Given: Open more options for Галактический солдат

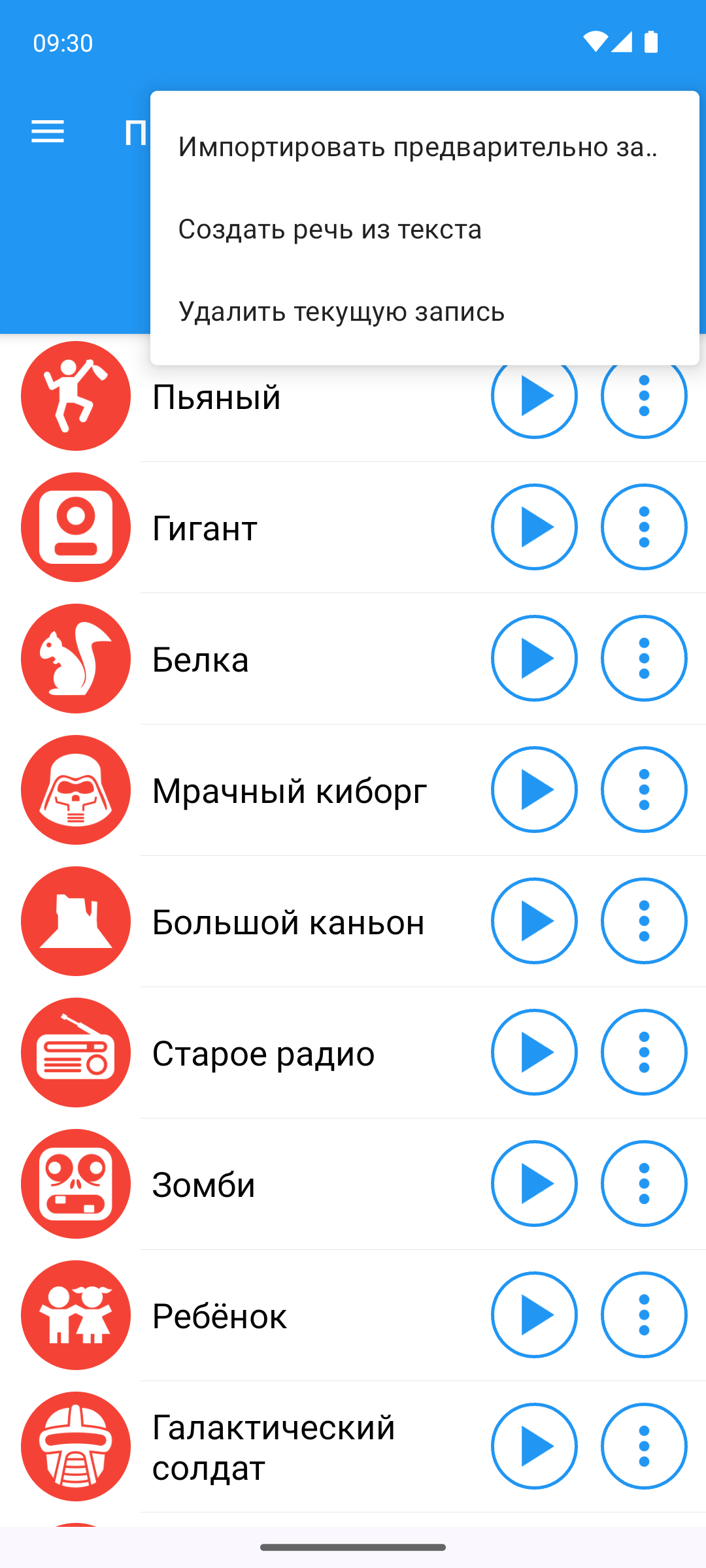Looking at the screenshot, I should (644, 1446).
